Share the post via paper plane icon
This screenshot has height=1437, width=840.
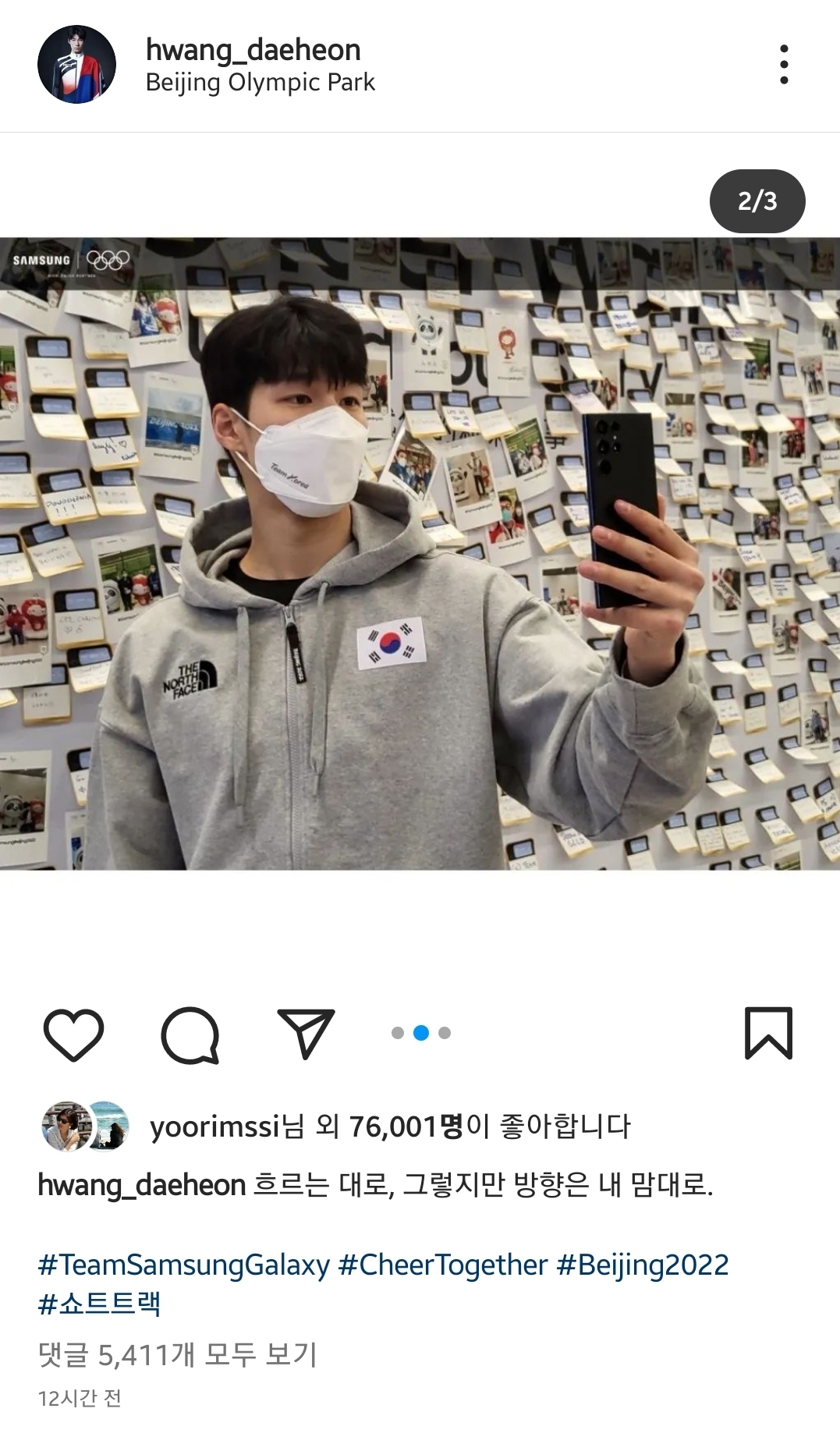[306, 1034]
